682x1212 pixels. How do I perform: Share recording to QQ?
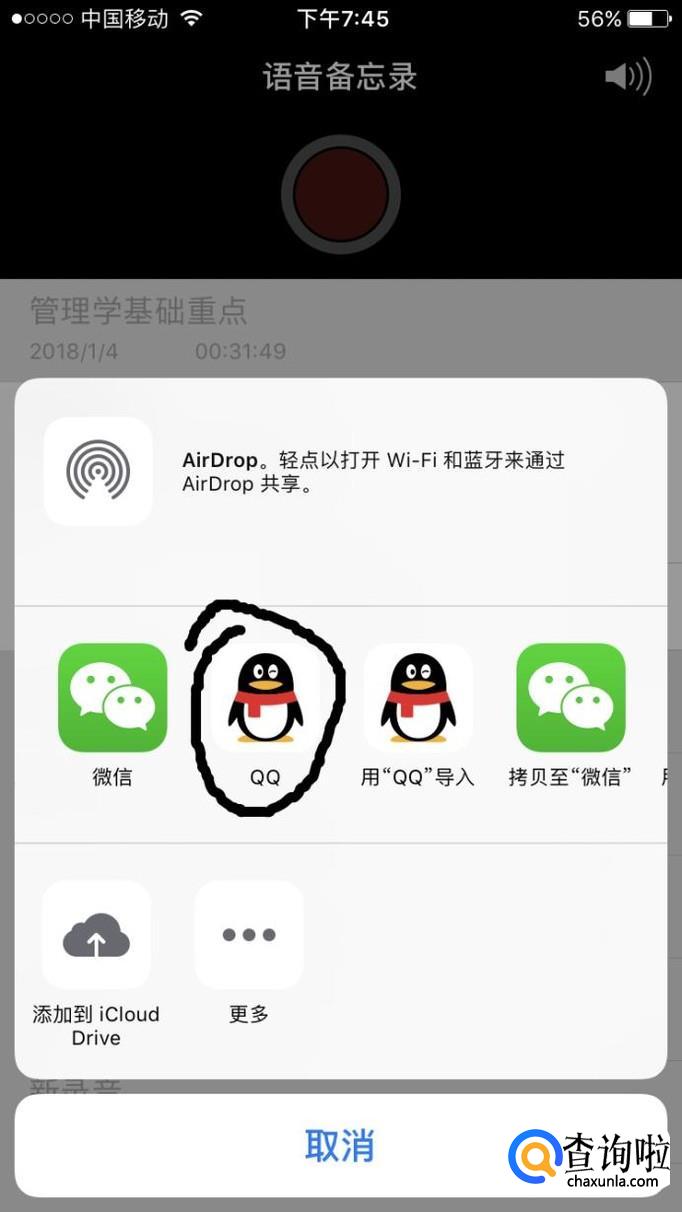(x=265, y=698)
